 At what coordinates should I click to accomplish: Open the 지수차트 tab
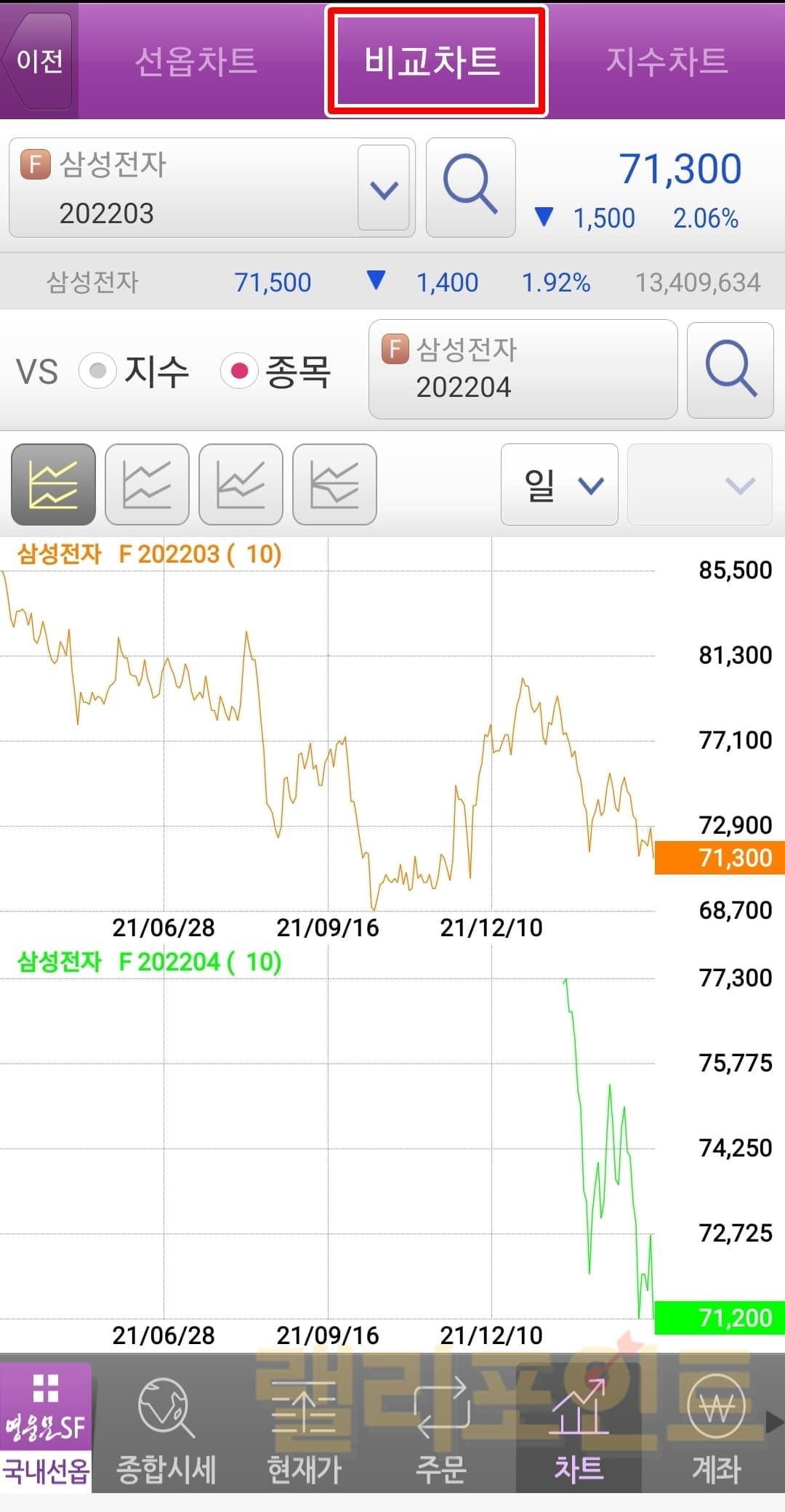[x=667, y=61]
